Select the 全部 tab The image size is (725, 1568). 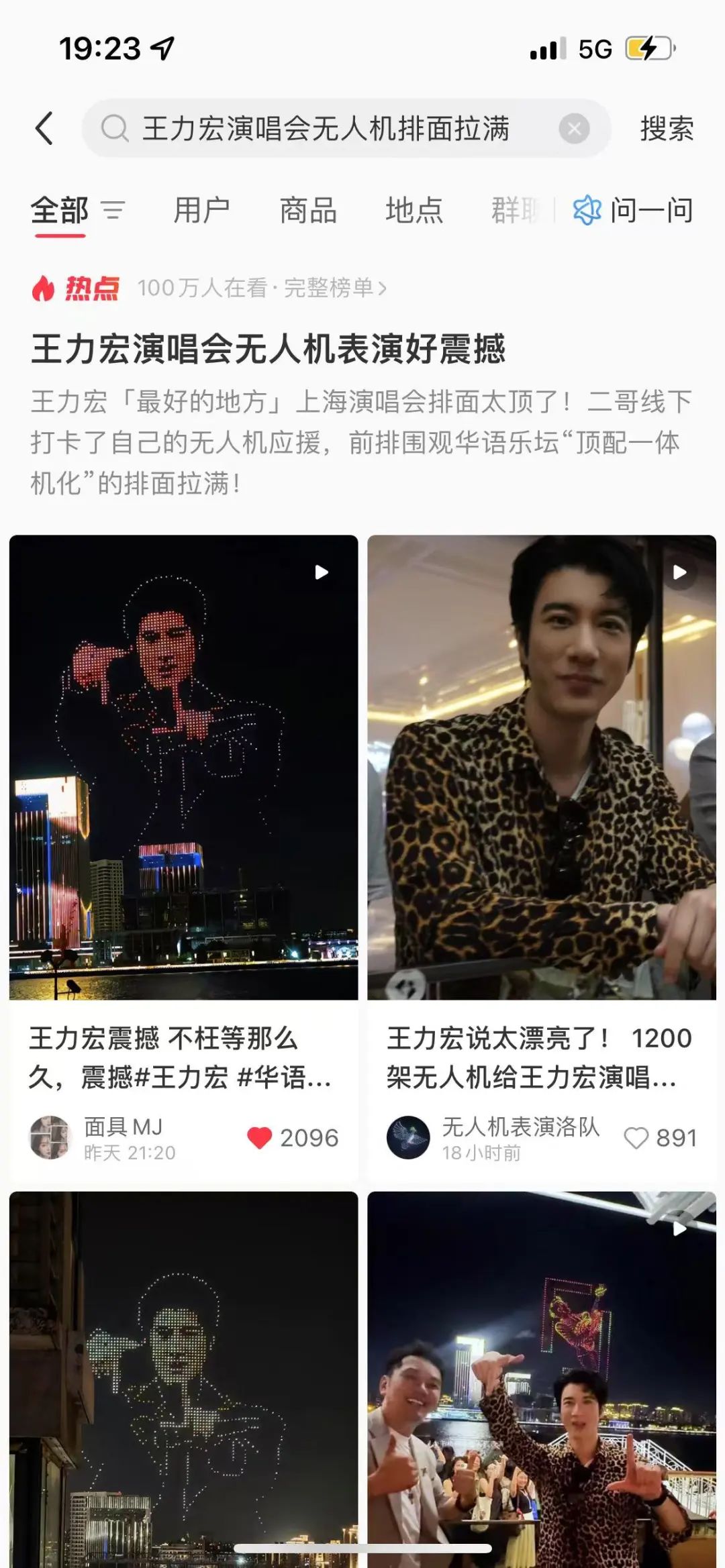tap(59, 211)
